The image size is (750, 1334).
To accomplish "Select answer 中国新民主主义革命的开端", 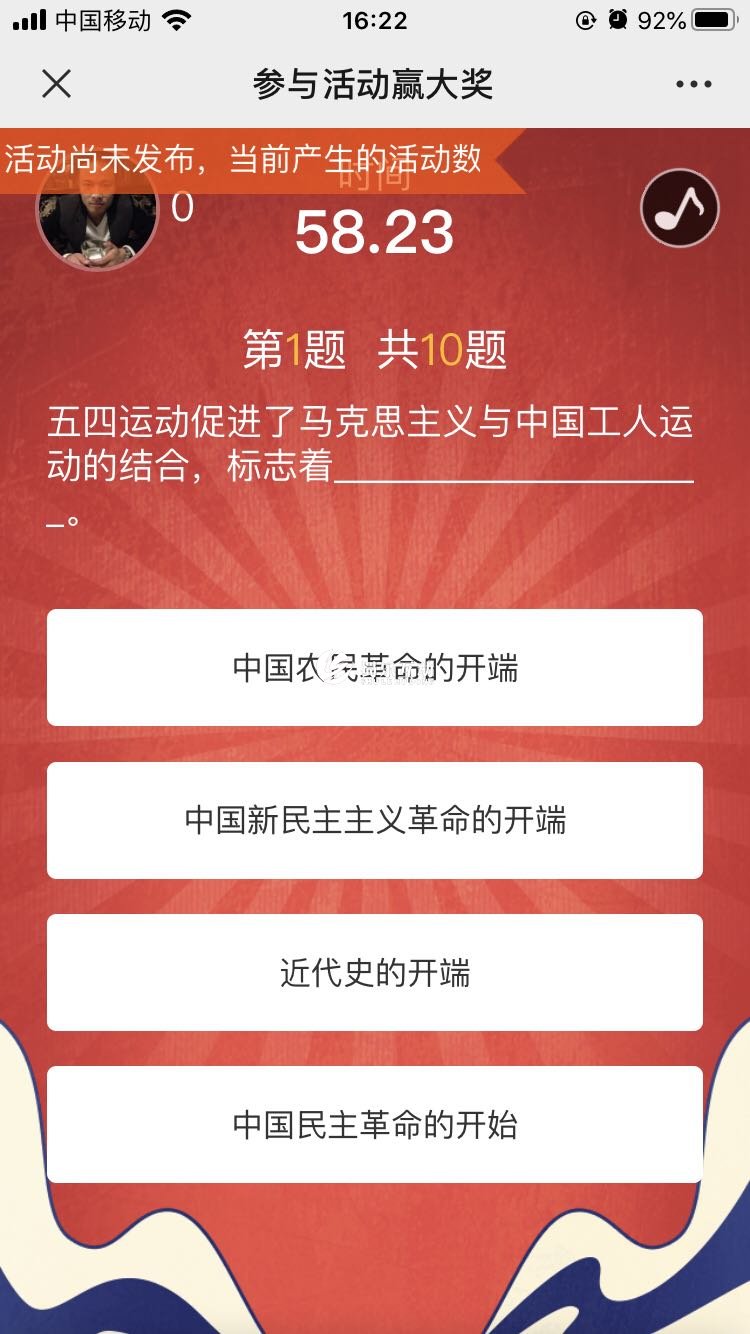I will tap(375, 820).
